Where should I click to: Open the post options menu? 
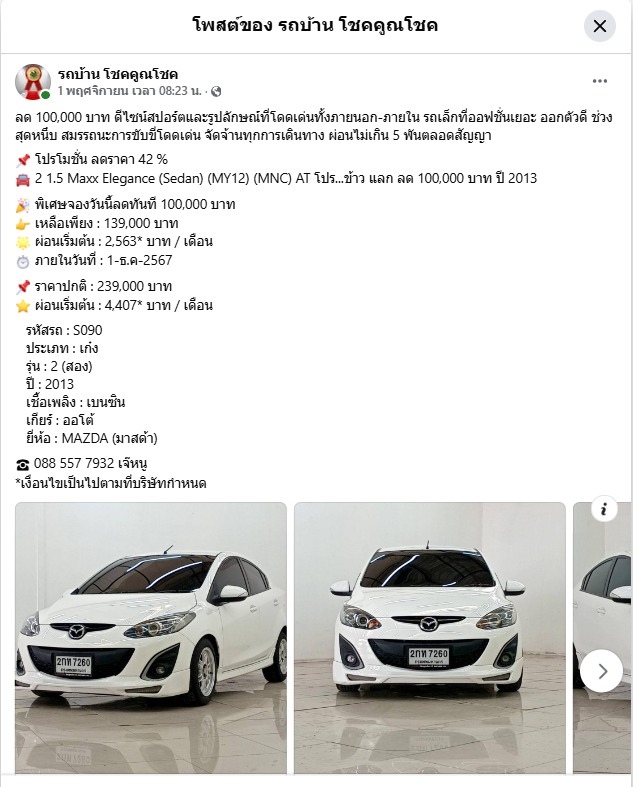pos(599,81)
